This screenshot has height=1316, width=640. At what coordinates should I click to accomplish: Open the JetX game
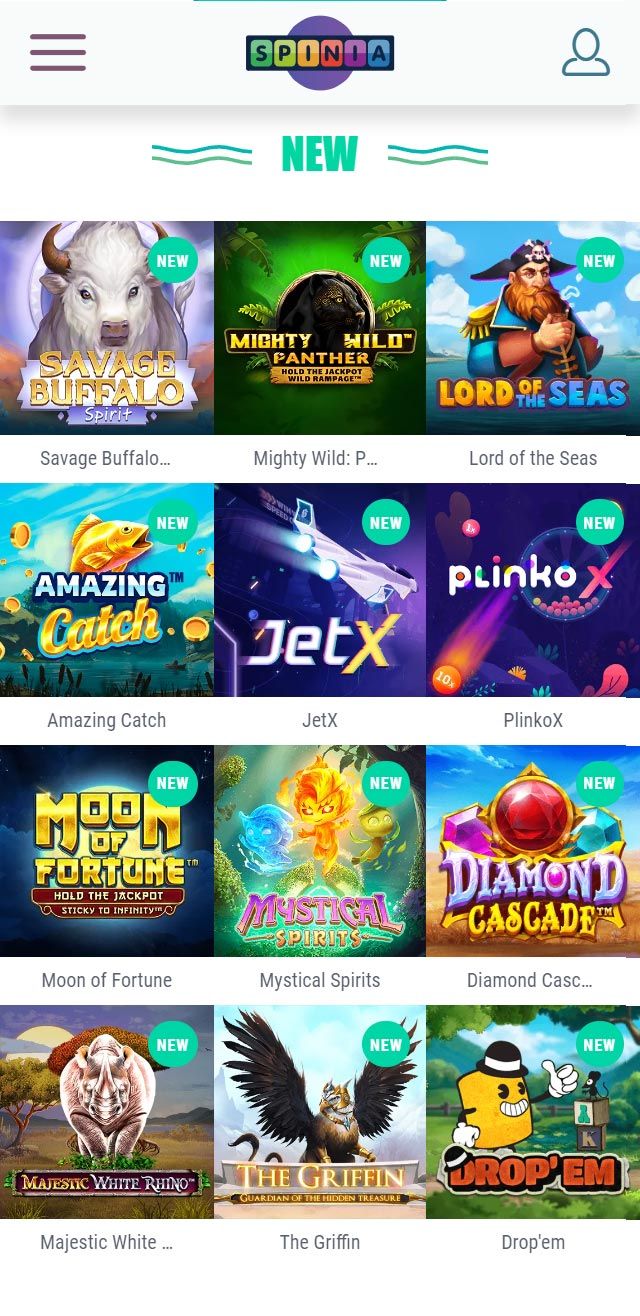(x=320, y=590)
